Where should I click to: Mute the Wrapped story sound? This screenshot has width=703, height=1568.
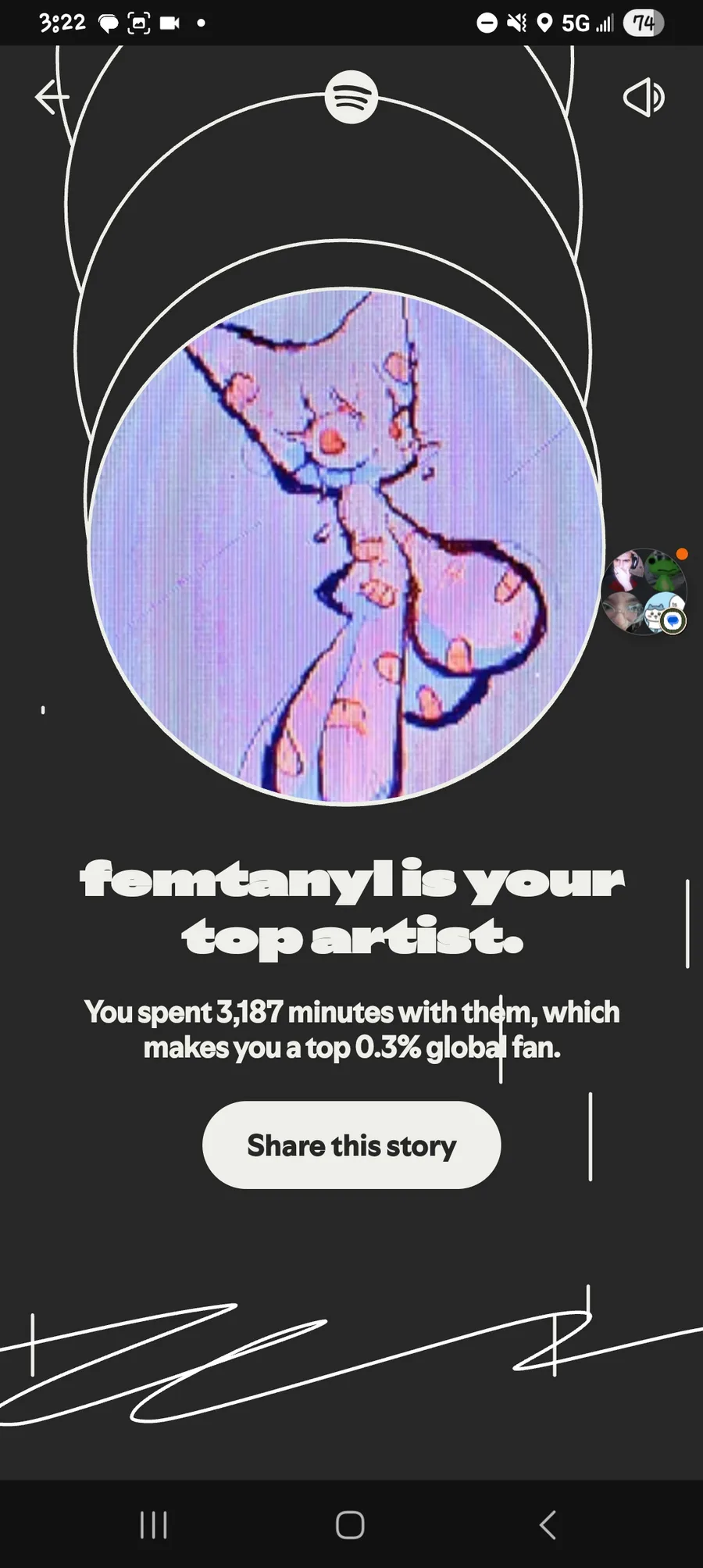[644, 98]
